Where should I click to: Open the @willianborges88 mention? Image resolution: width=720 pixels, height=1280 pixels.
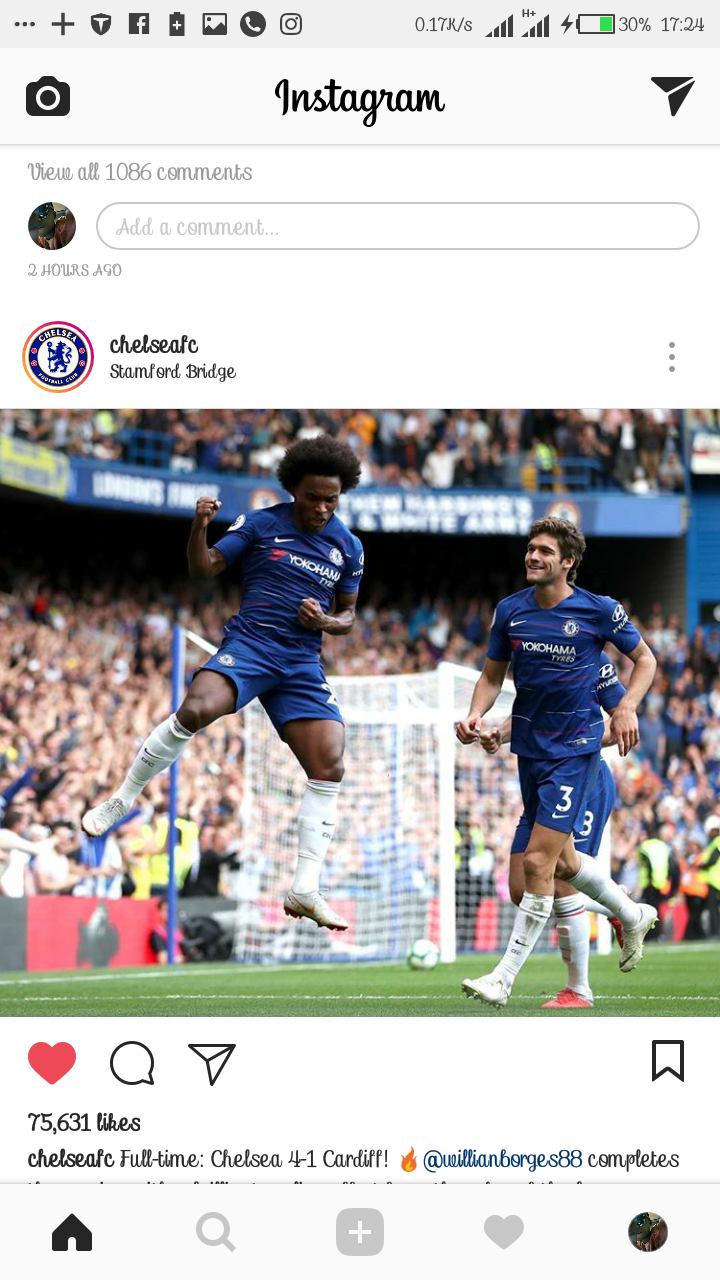[x=502, y=1160]
